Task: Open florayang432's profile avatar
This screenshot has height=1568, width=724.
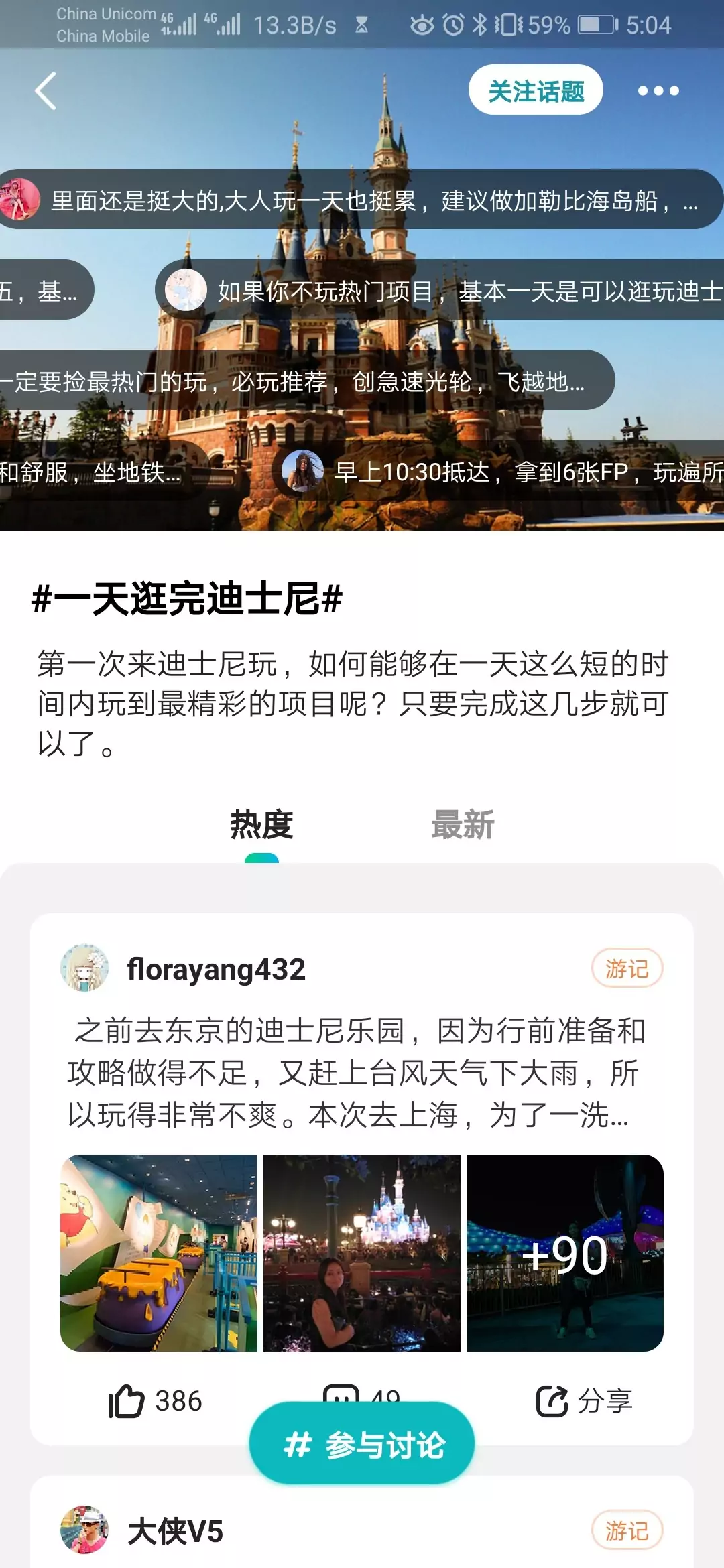Action: (x=84, y=968)
